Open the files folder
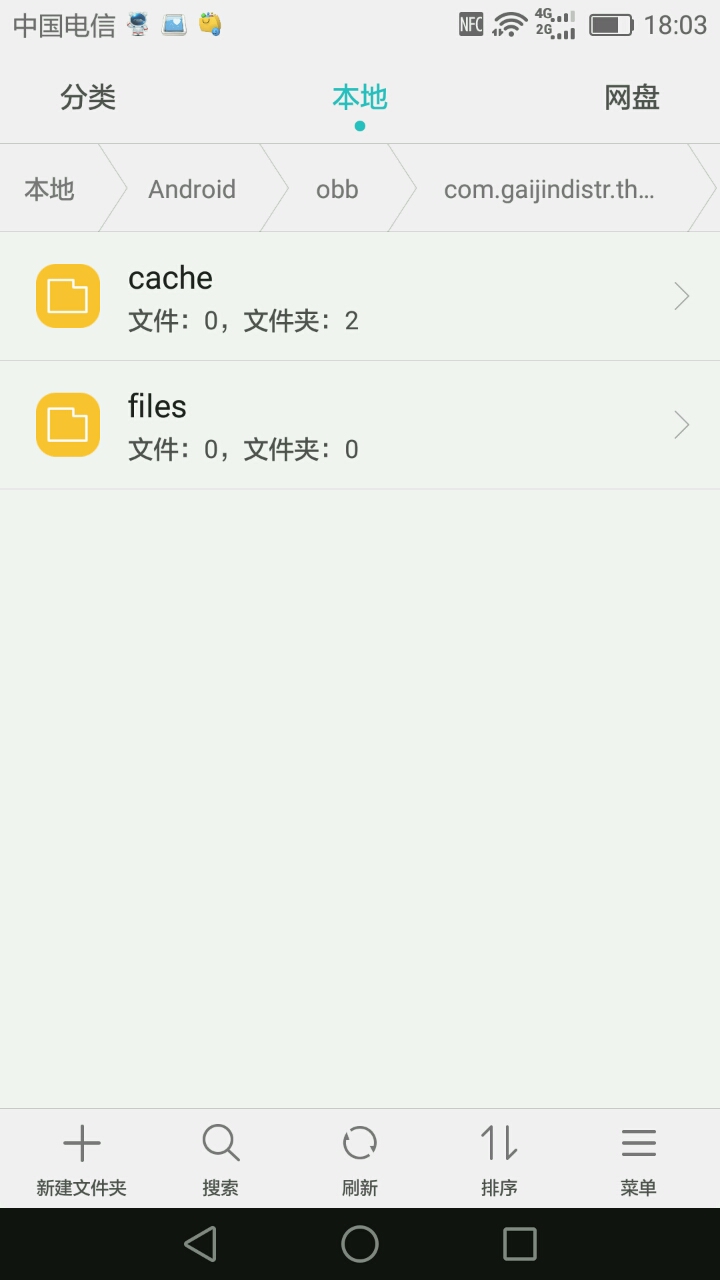 point(360,425)
